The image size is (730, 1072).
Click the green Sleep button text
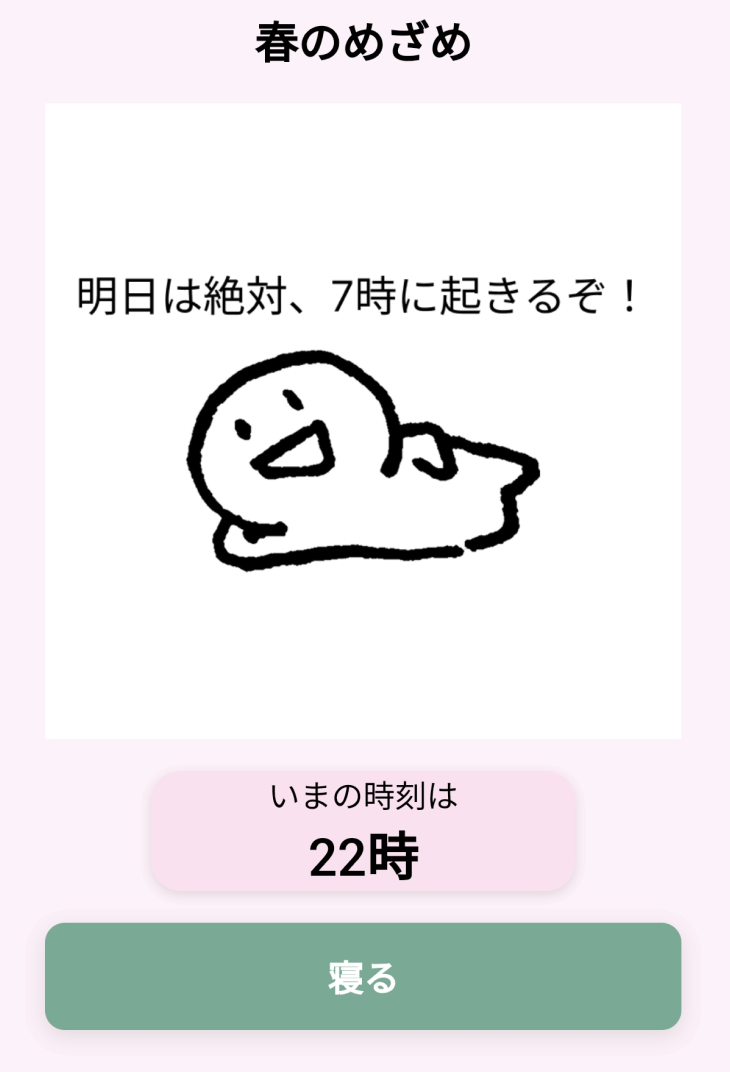[364, 979]
